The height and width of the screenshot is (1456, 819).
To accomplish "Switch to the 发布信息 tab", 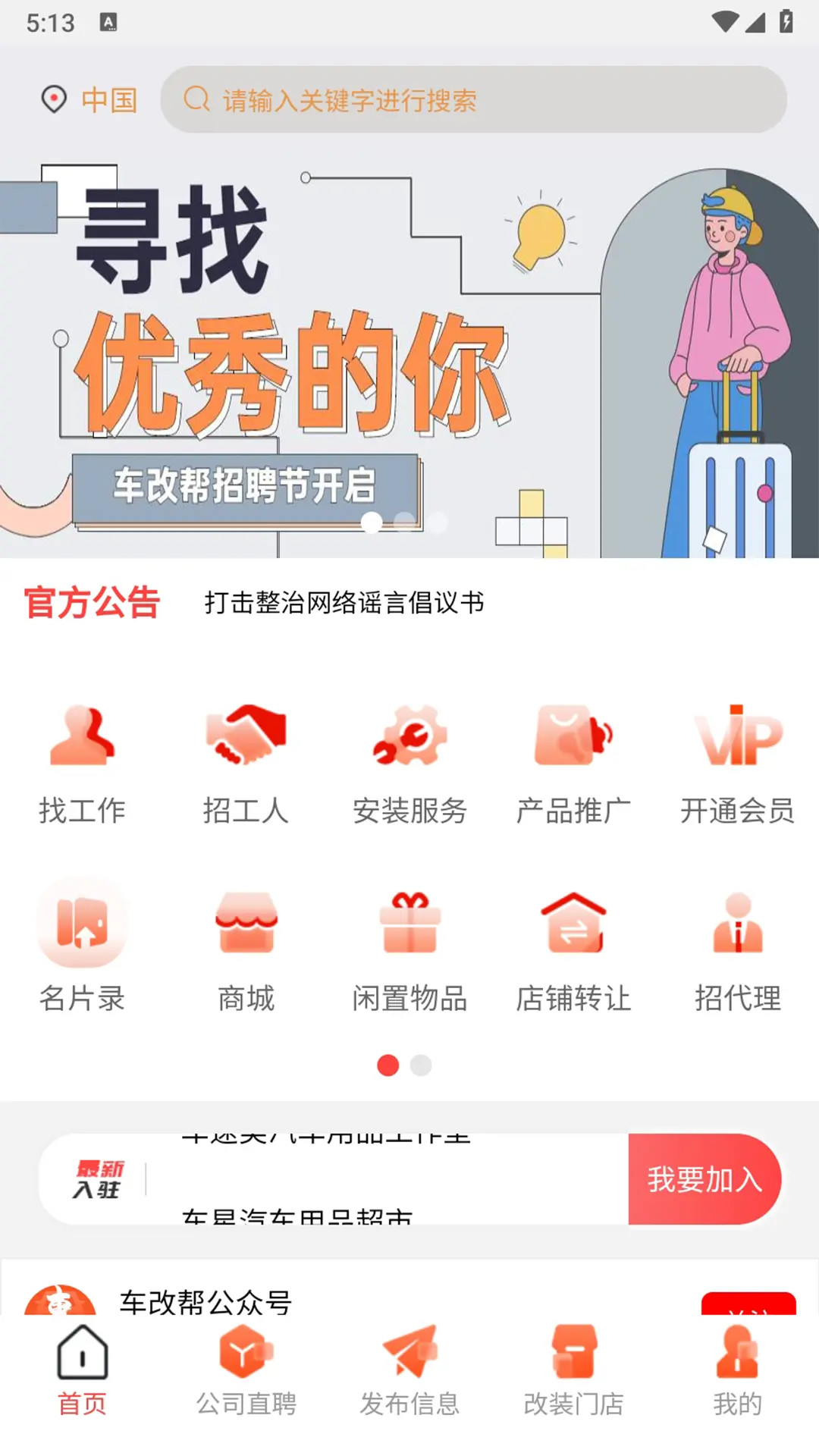I will coord(409,1371).
